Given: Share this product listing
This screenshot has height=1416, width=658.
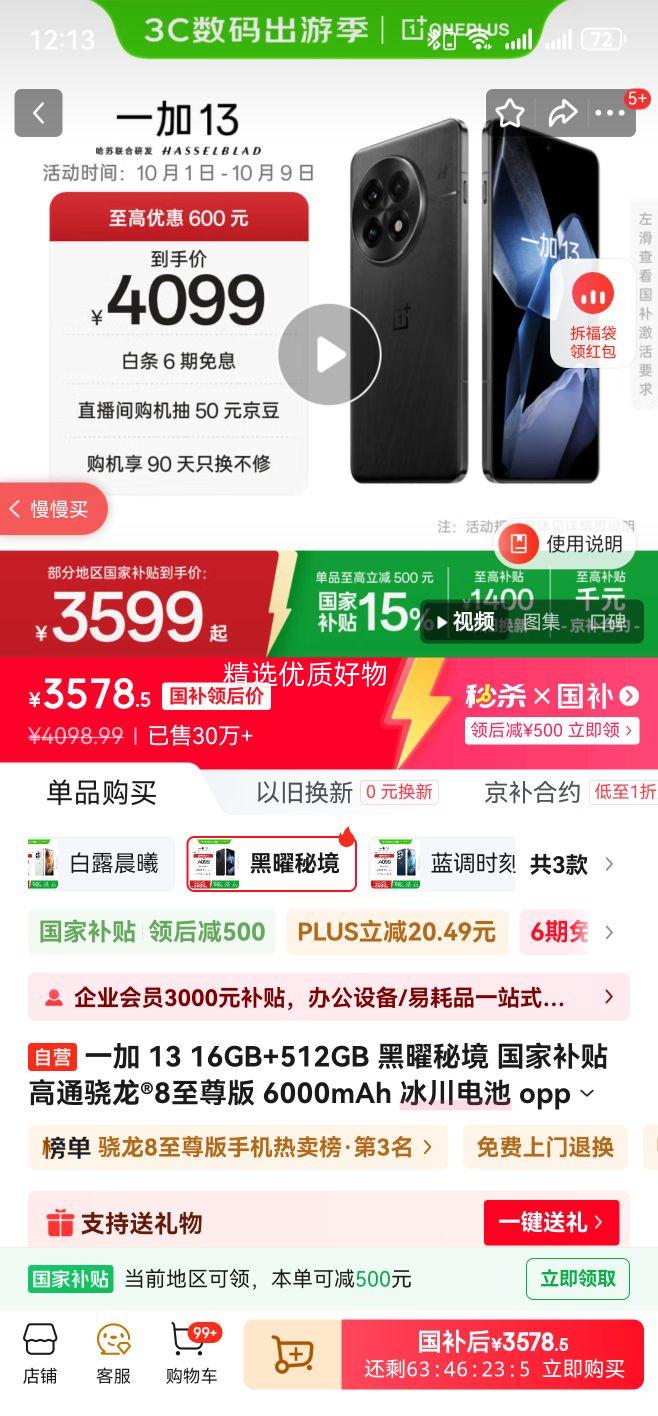Looking at the screenshot, I should coord(563,113).
